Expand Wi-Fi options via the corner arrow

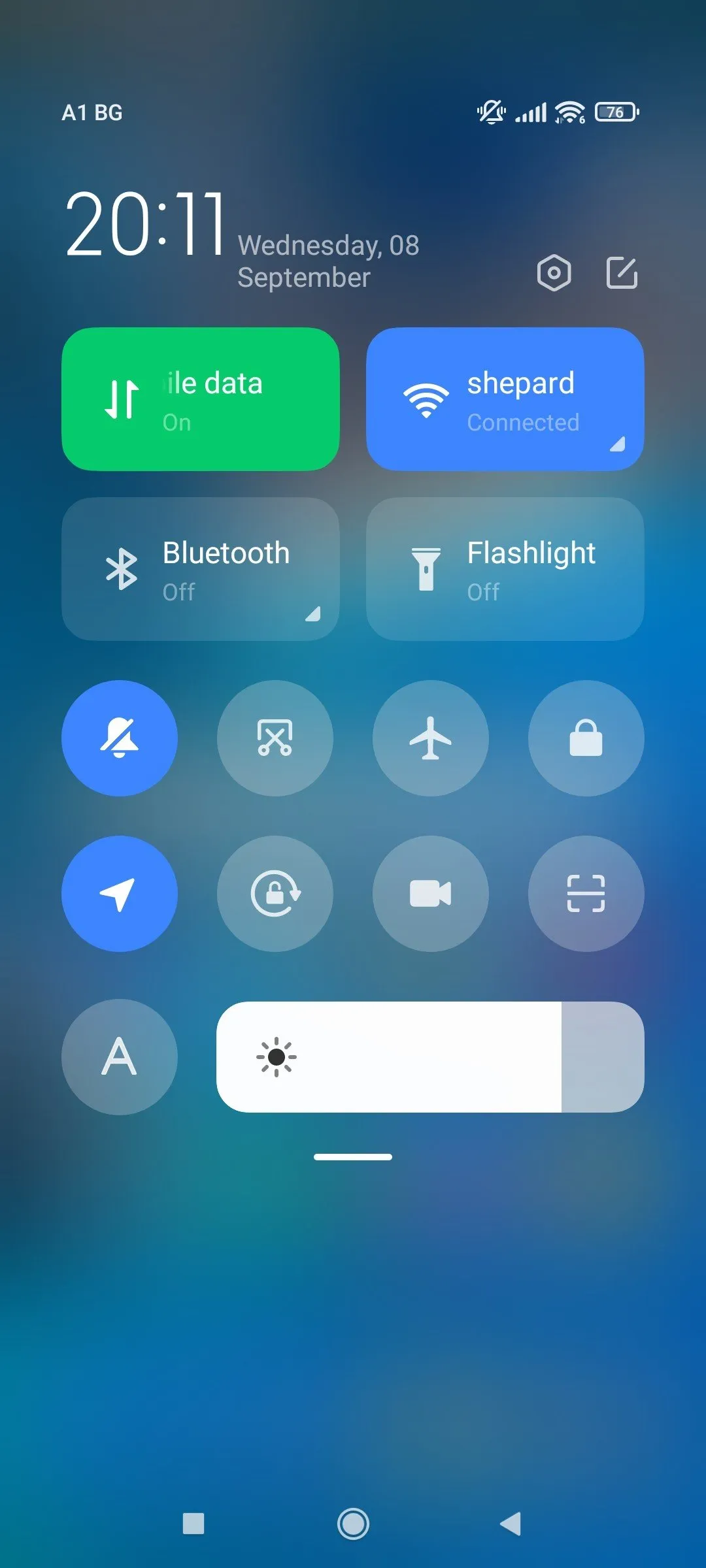click(x=618, y=444)
